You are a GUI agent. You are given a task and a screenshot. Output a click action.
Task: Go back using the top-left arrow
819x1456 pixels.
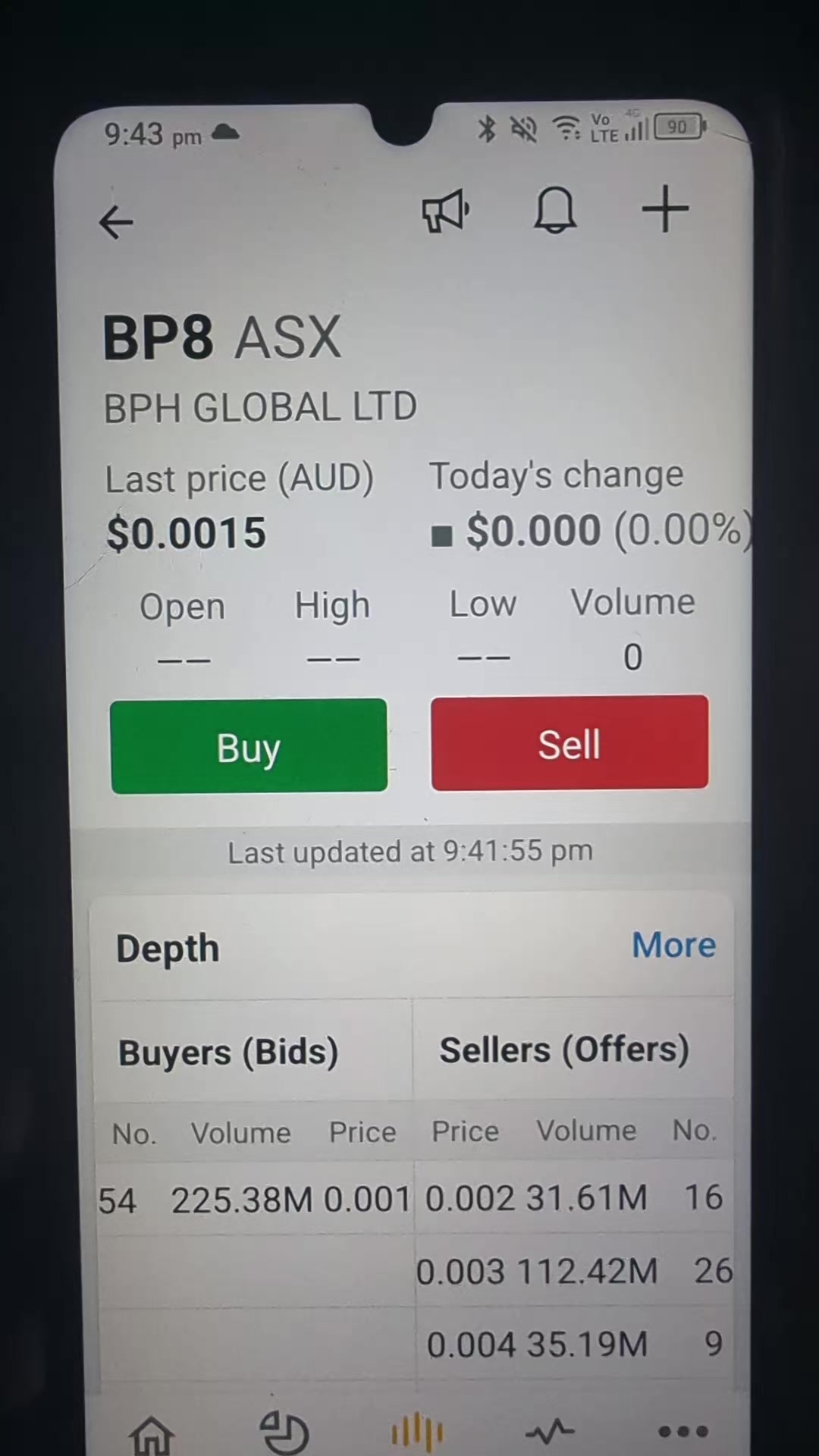[116, 222]
